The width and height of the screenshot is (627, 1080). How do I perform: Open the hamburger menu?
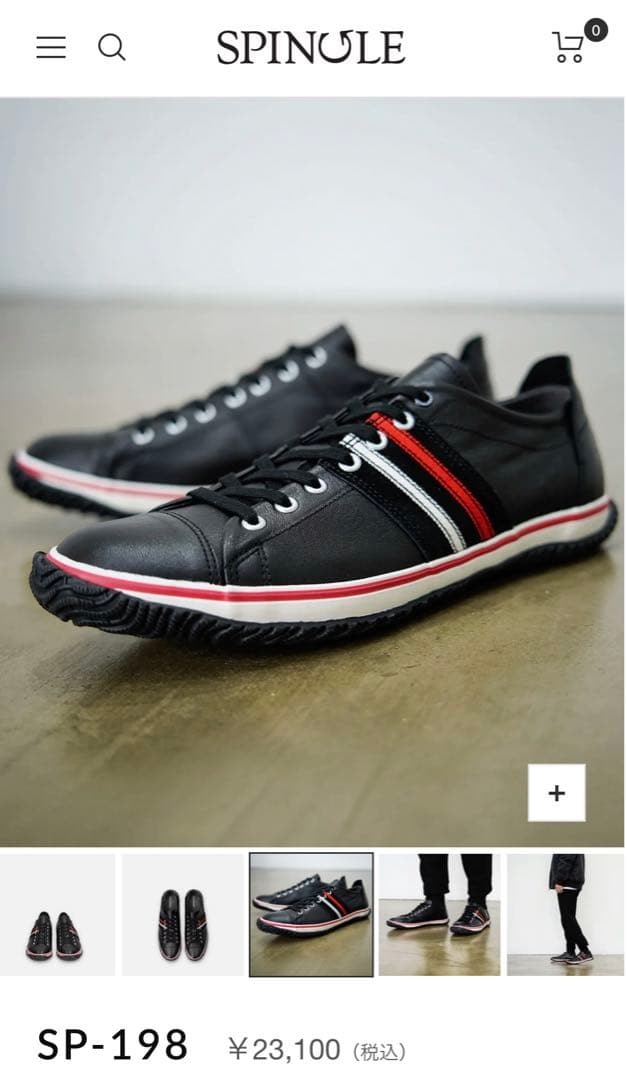[51, 47]
